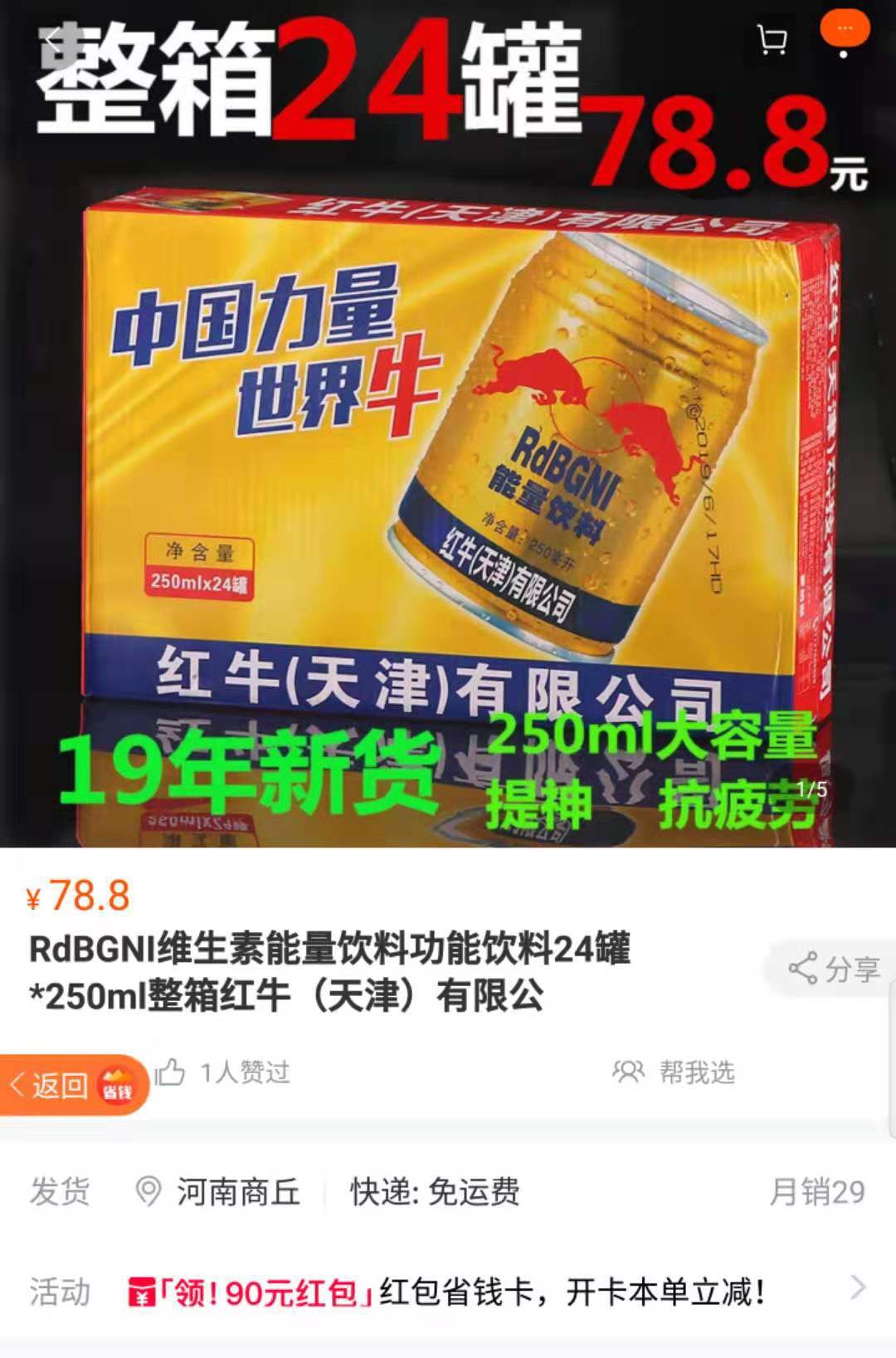This screenshot has width=896, height=1358.
Task: Tap the orange 返回 省钱 button
Action: point(73,1085)
